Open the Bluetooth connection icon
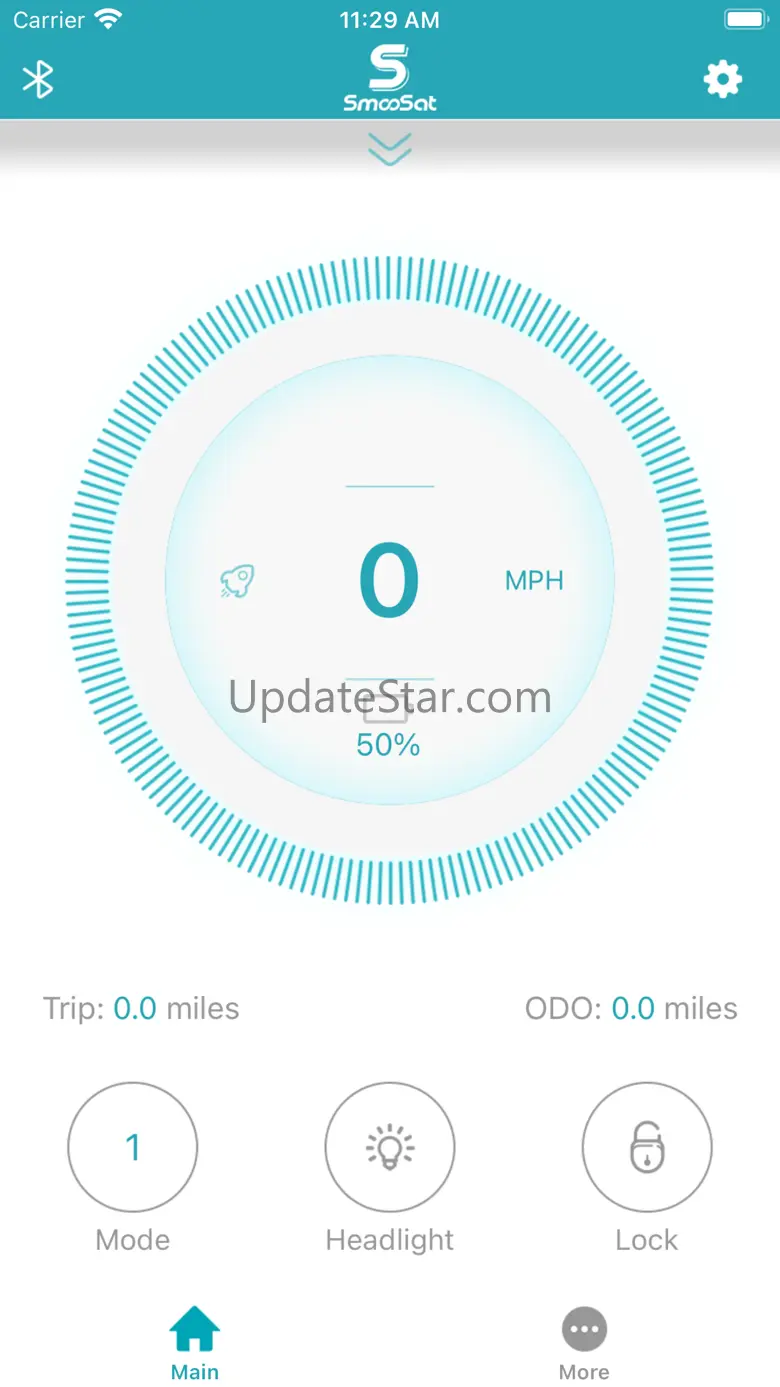 pos(38,80)
